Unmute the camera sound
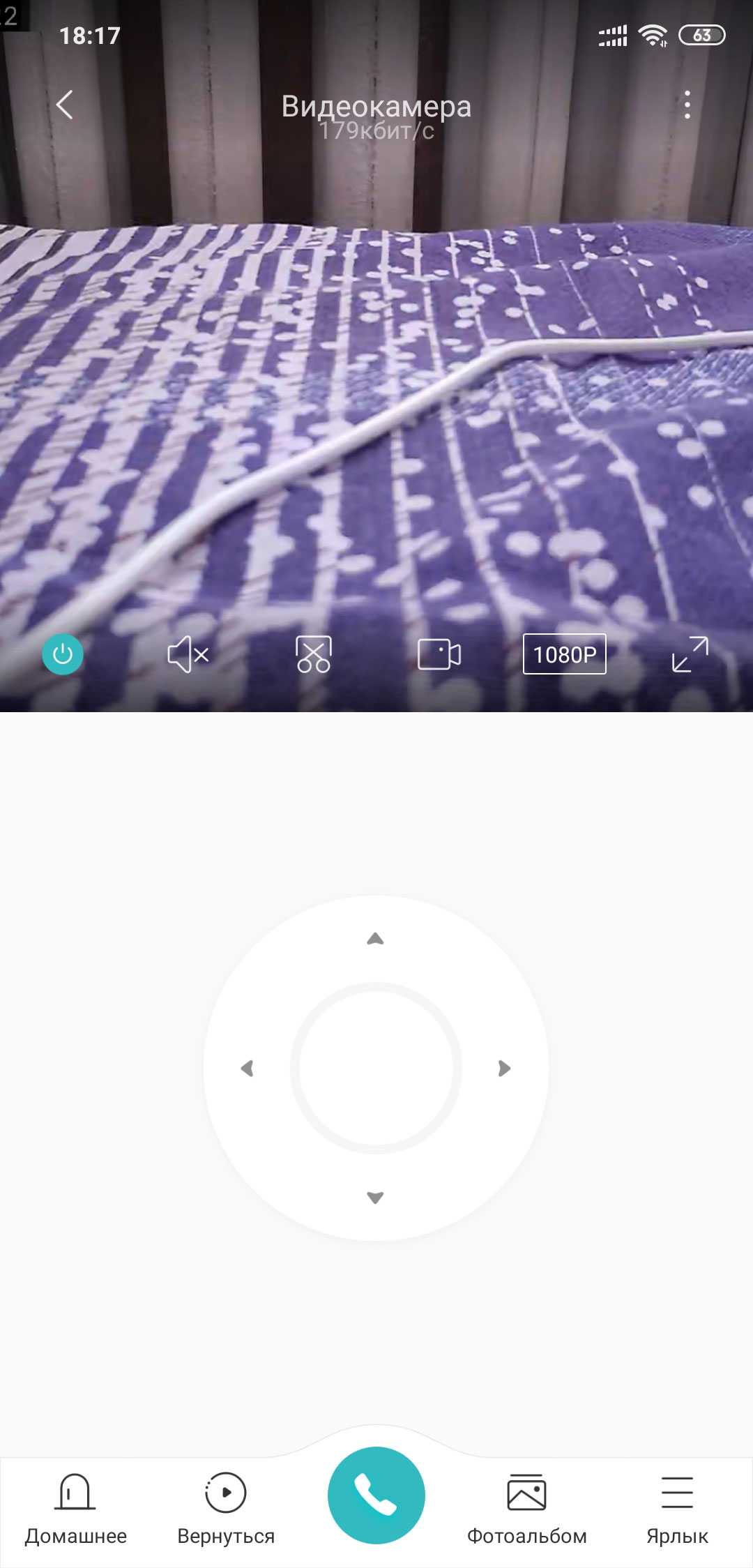 point(188,654)
